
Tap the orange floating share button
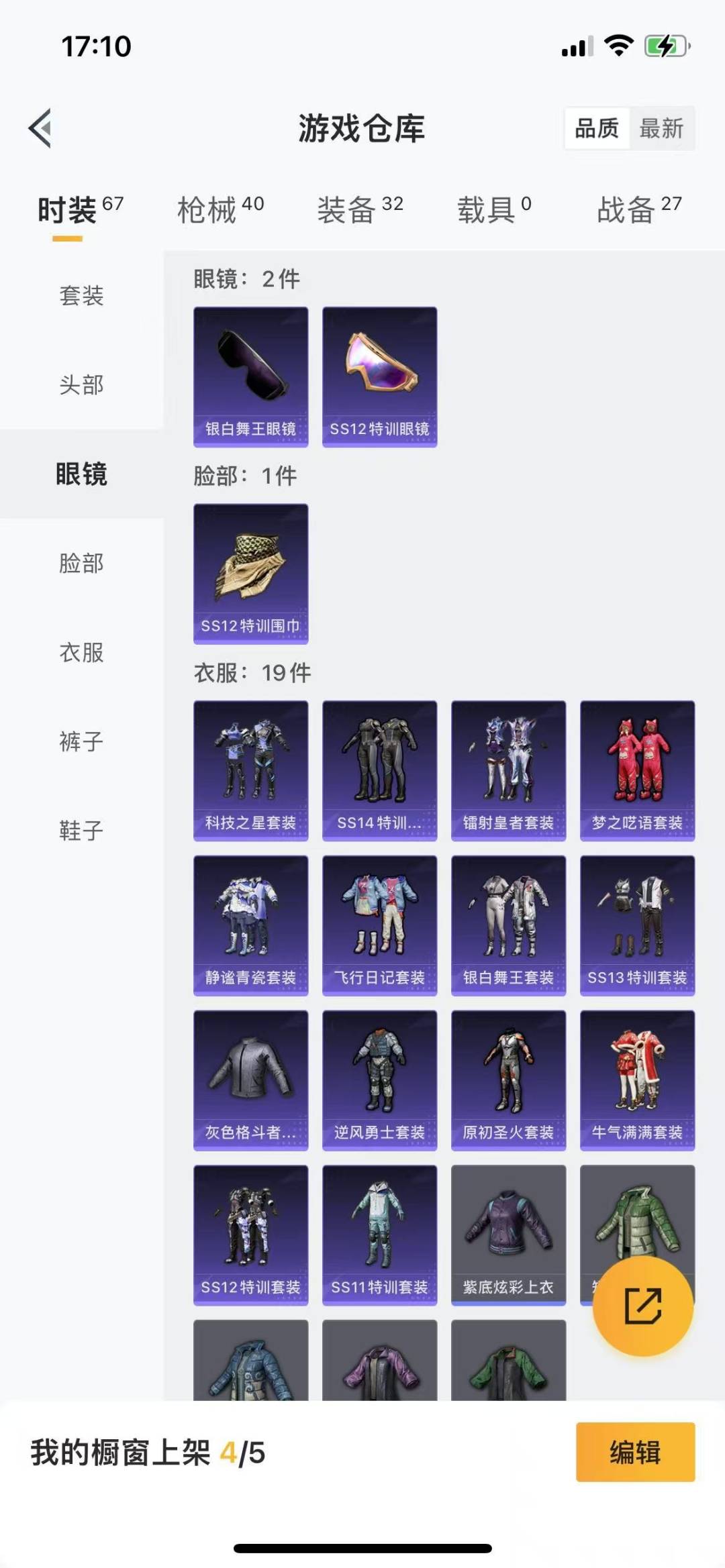(643, 1306)
